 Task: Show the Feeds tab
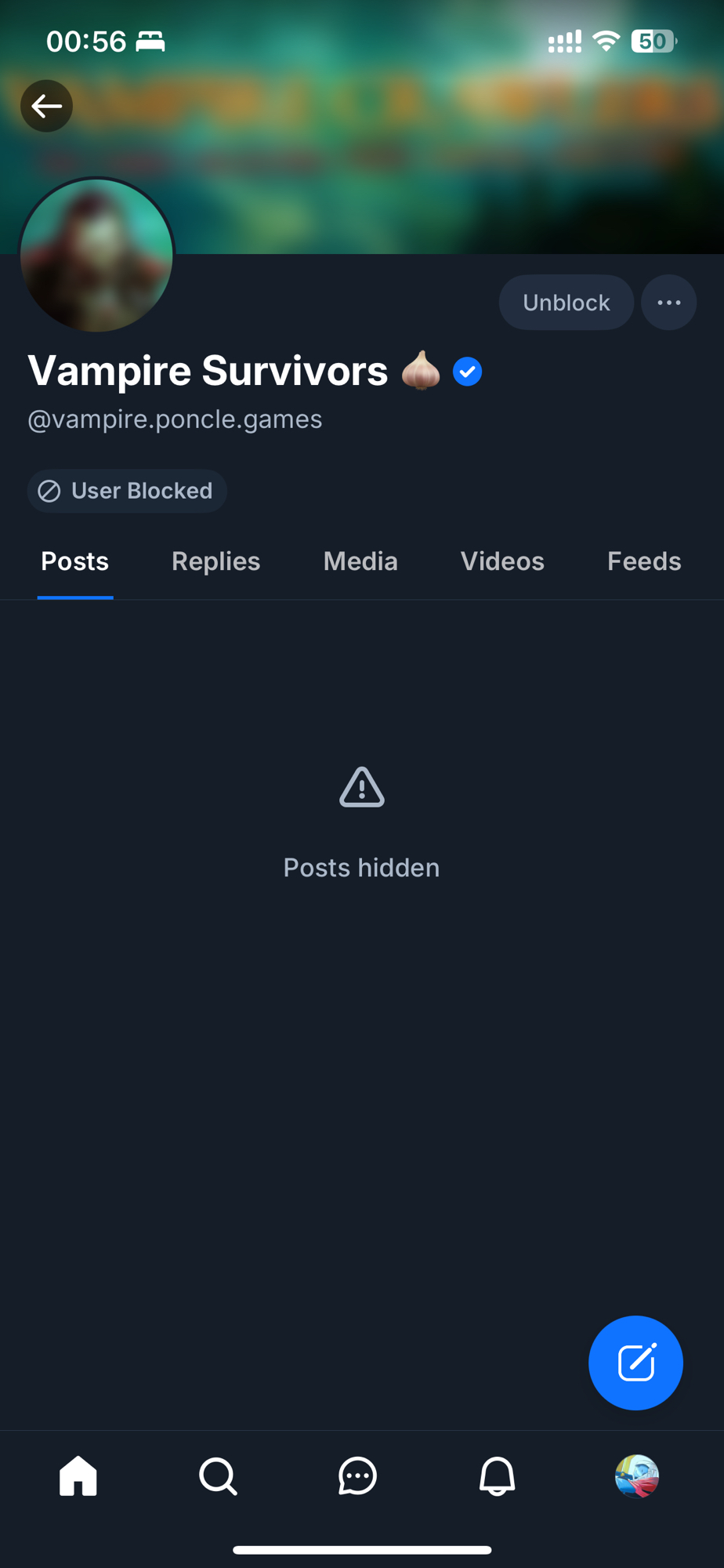pos(644,561)
